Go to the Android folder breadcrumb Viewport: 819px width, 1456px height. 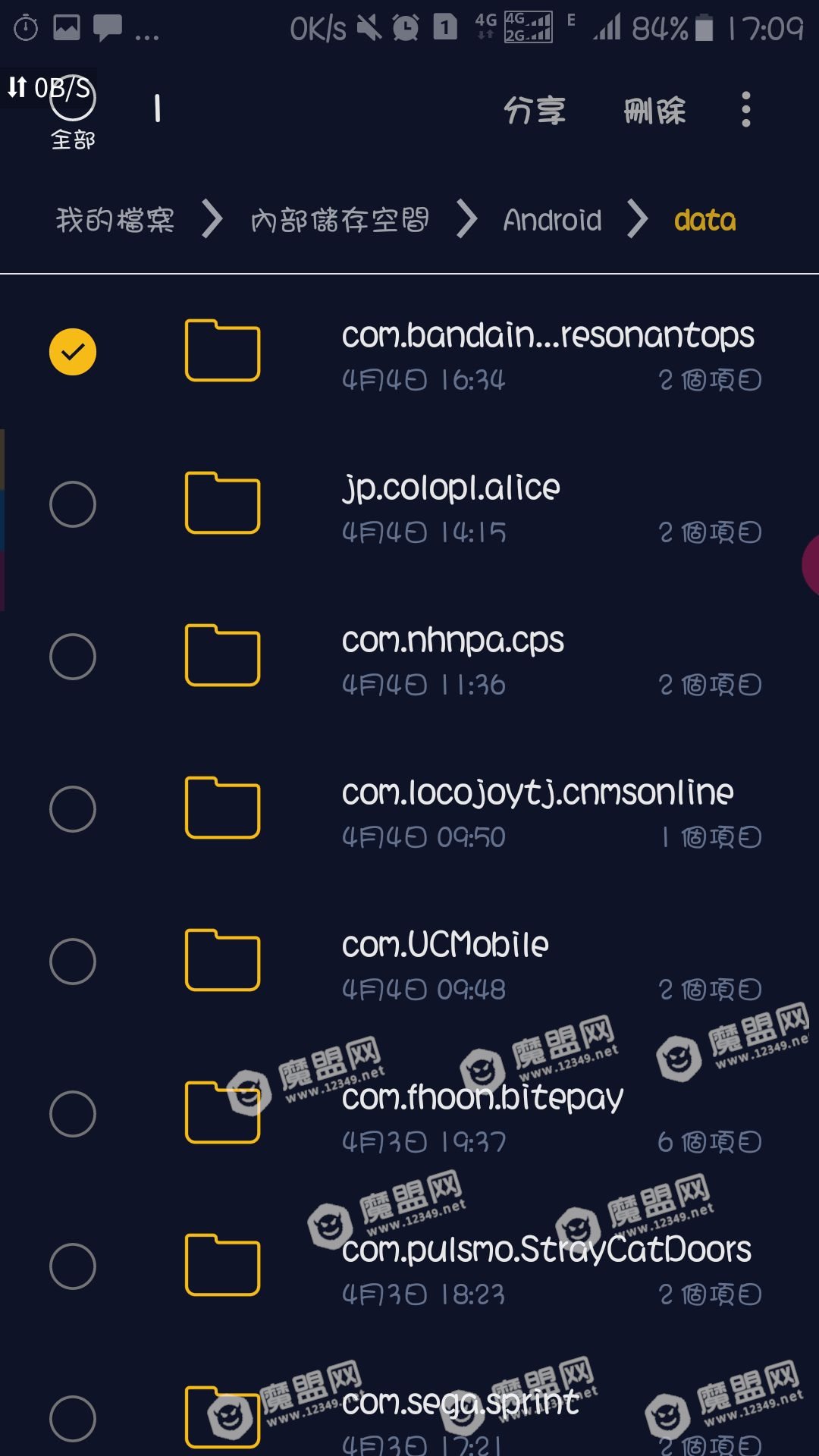[x=552, y=221]
